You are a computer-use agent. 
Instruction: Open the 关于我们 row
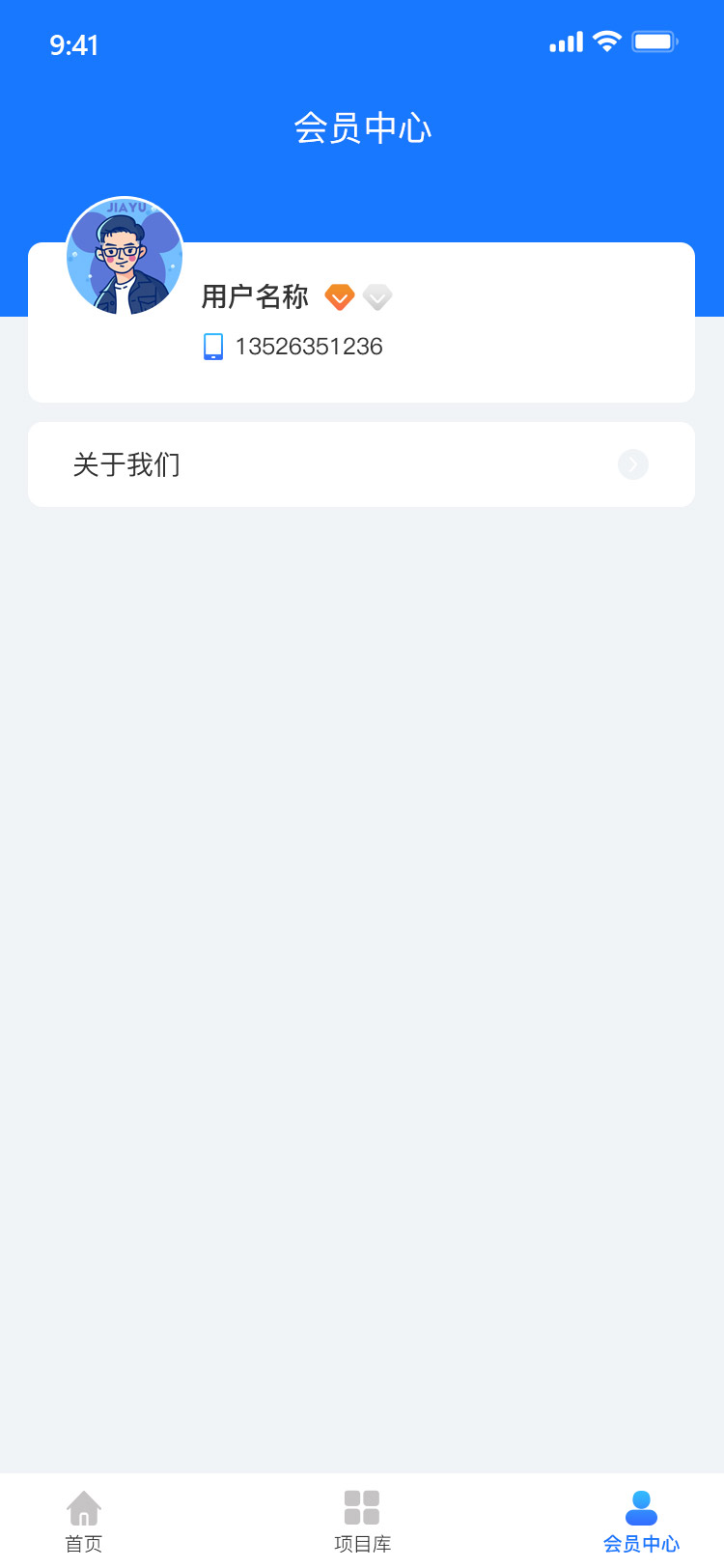pos(361,464)
